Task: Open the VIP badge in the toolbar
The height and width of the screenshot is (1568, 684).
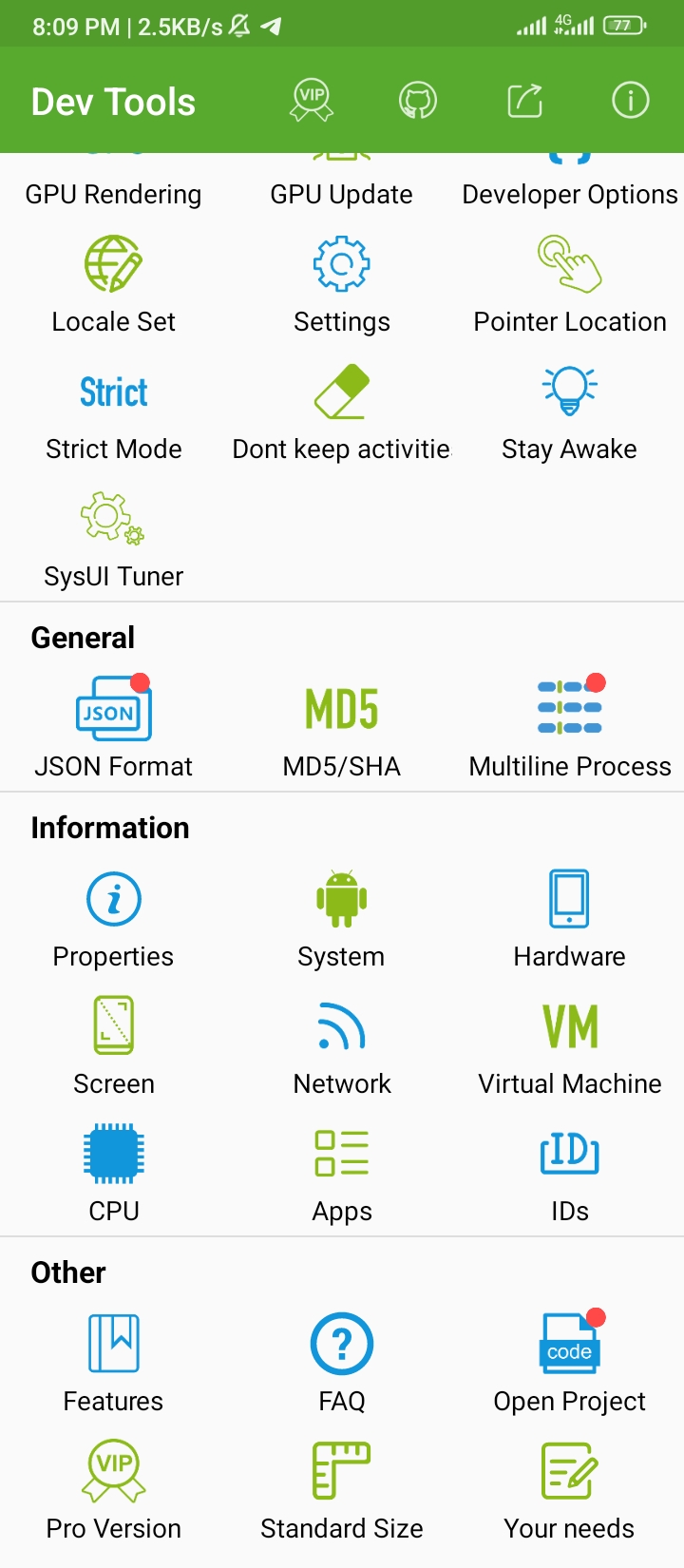Action: 312,101
